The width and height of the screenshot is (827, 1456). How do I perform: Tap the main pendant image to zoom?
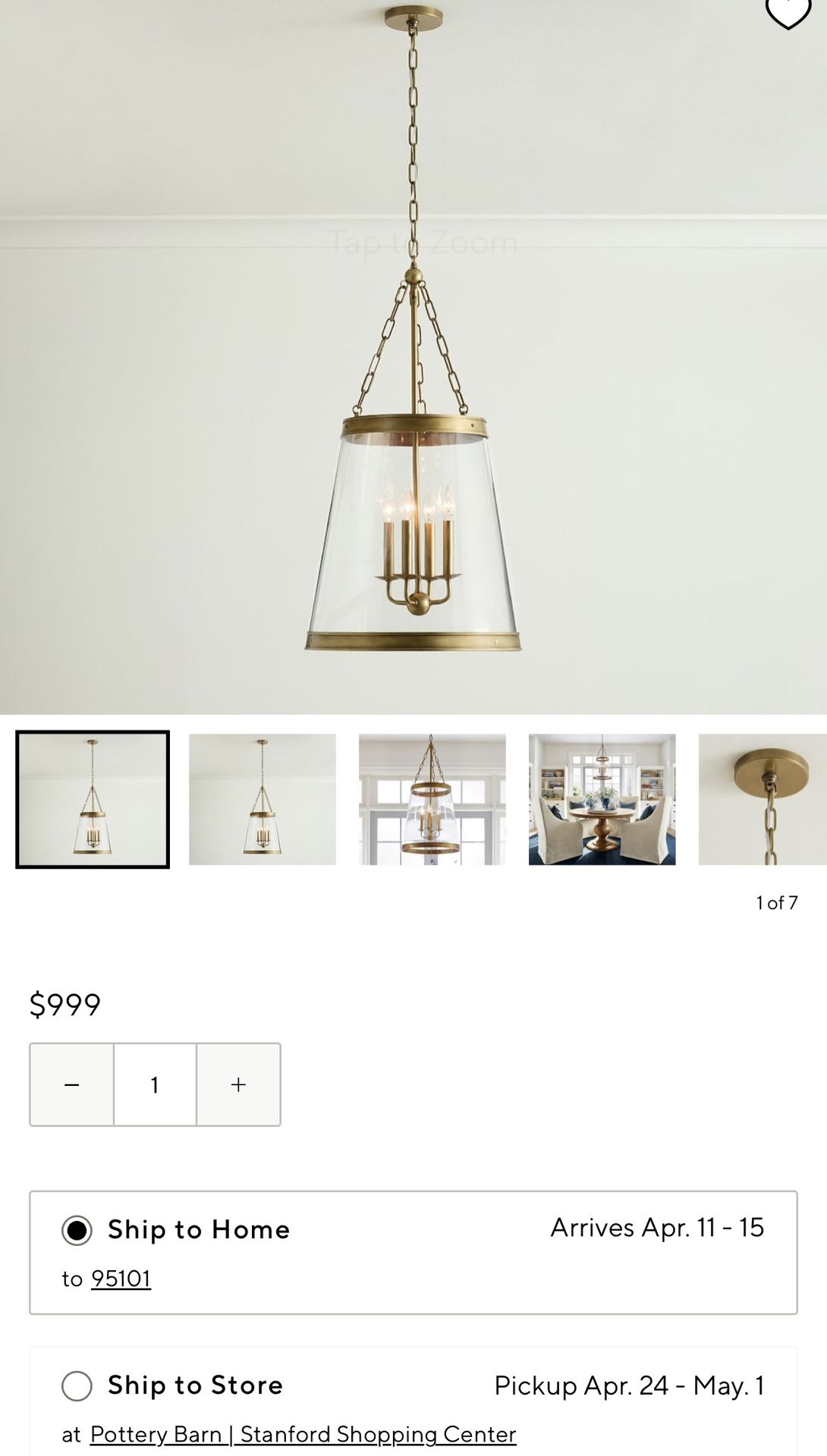click(413, 356)
